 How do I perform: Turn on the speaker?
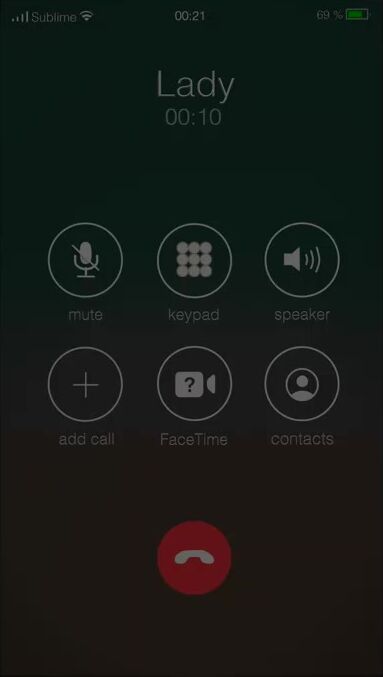tap(302, 260)
